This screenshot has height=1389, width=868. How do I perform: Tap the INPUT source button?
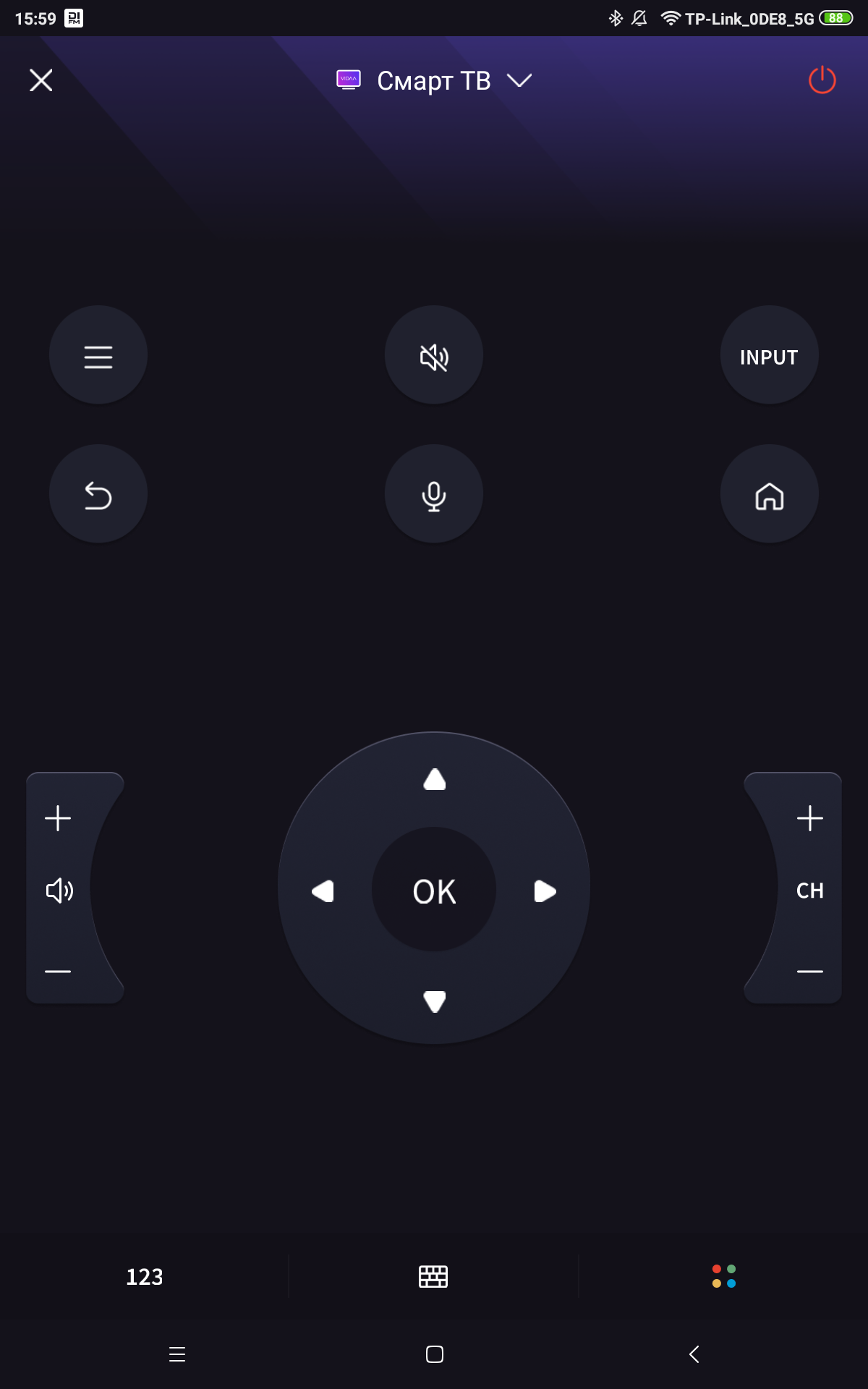[769, 357]
